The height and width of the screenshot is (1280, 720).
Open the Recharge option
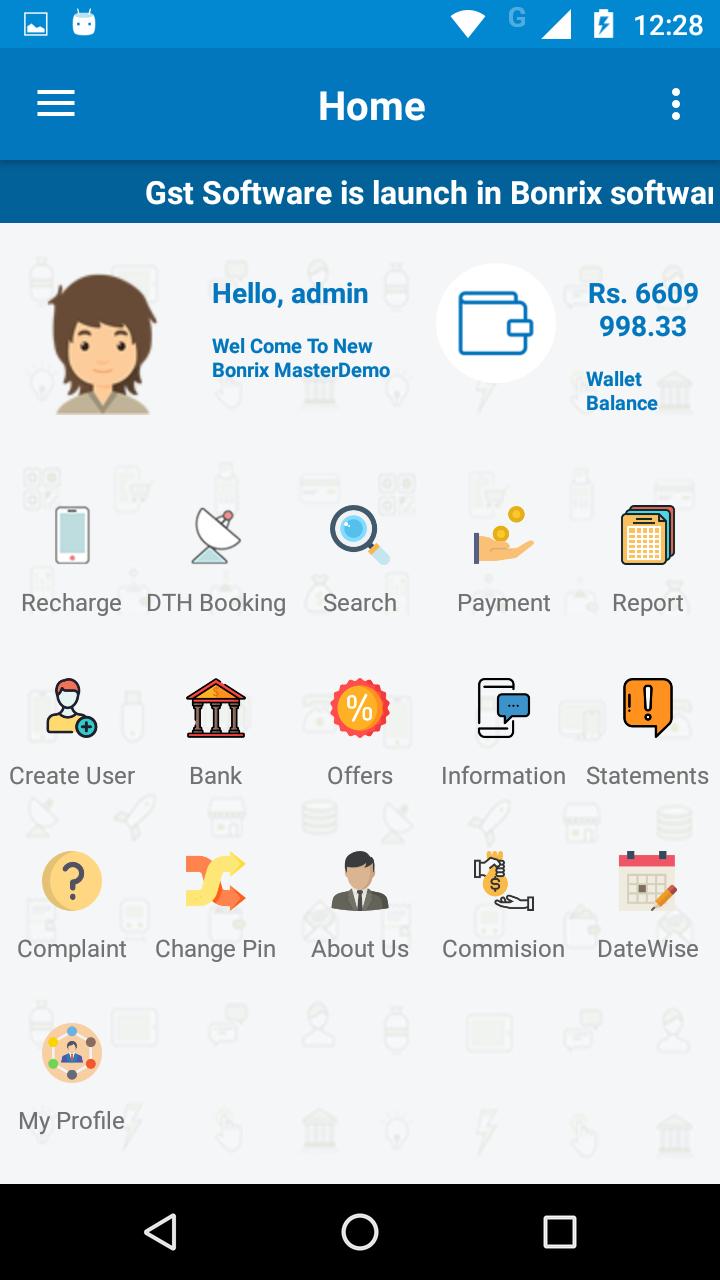point(72,560)
